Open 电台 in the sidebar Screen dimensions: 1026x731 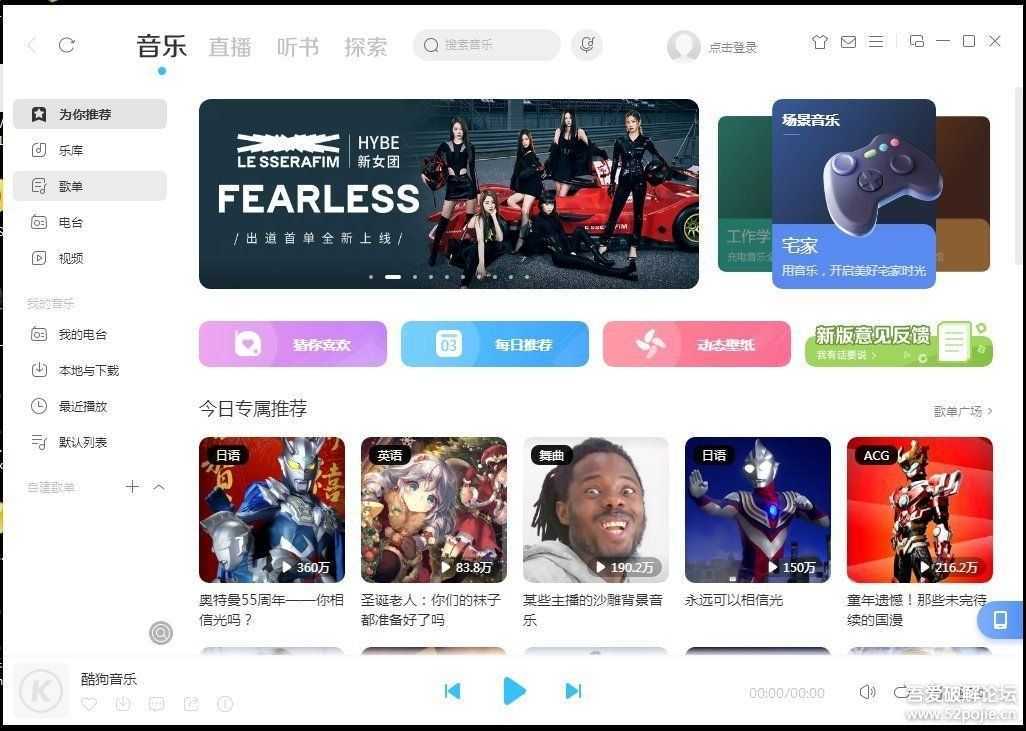[x=70, y=222]
